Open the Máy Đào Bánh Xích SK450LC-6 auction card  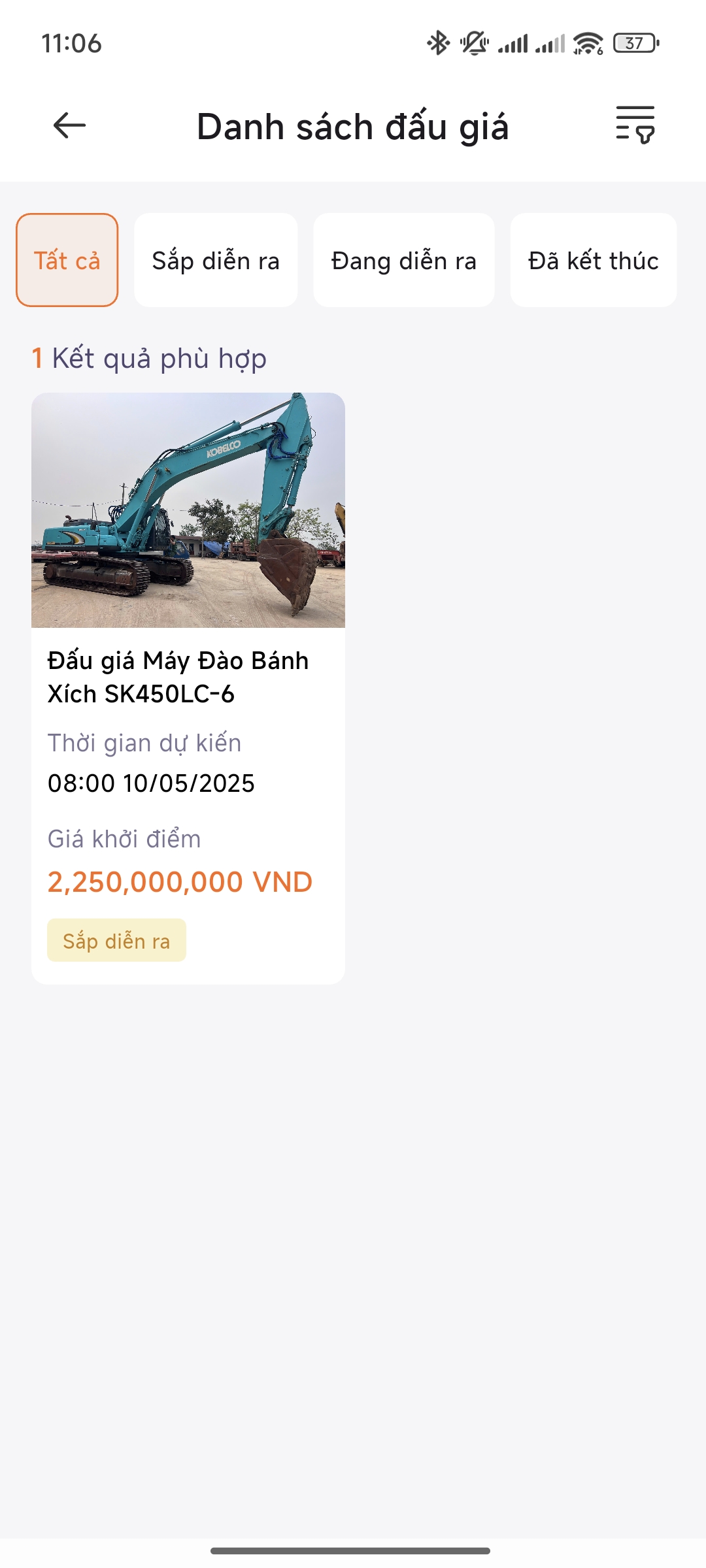tap(188, 688)
